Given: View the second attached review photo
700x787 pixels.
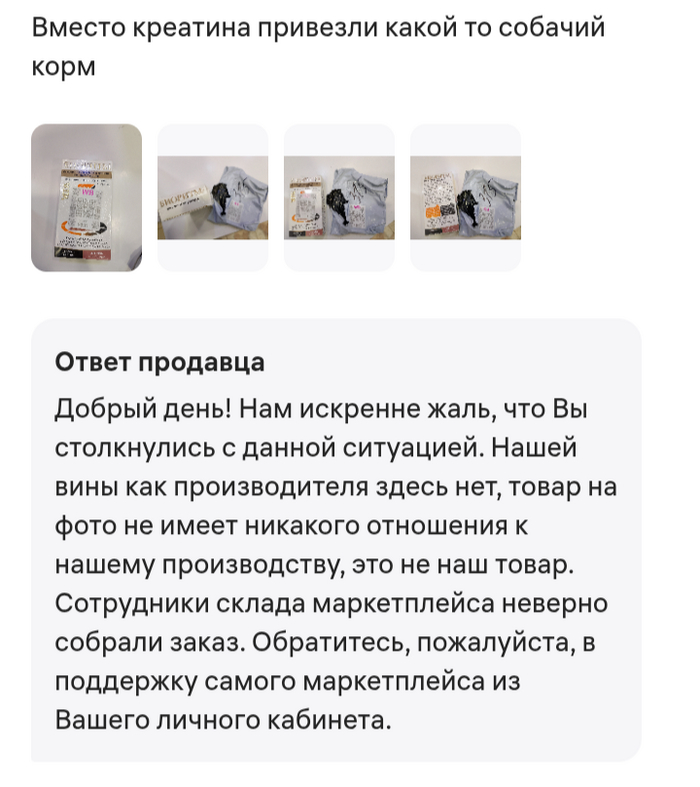Looking at the screenshot, I should tap(212, 198).
